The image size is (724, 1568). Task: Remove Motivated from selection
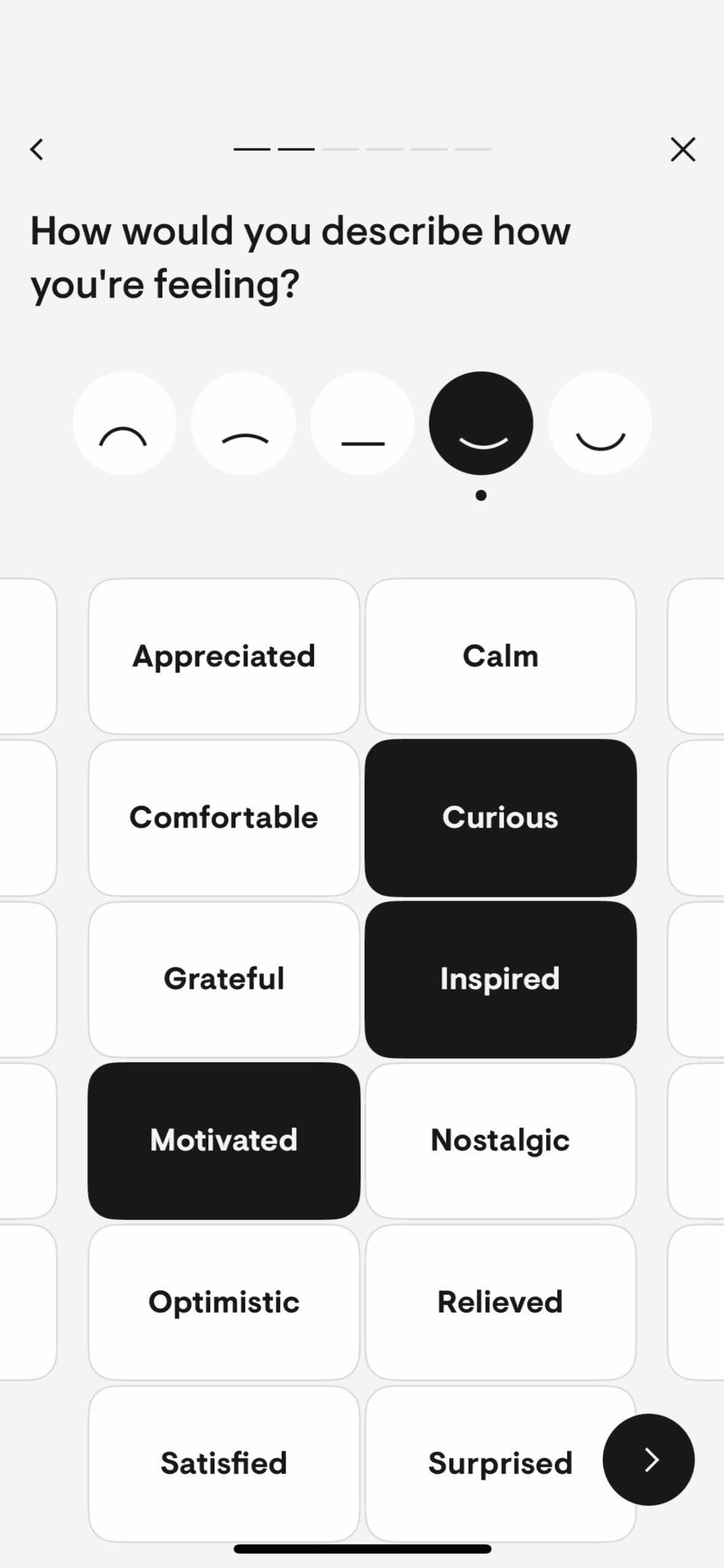pos(224,1140)
